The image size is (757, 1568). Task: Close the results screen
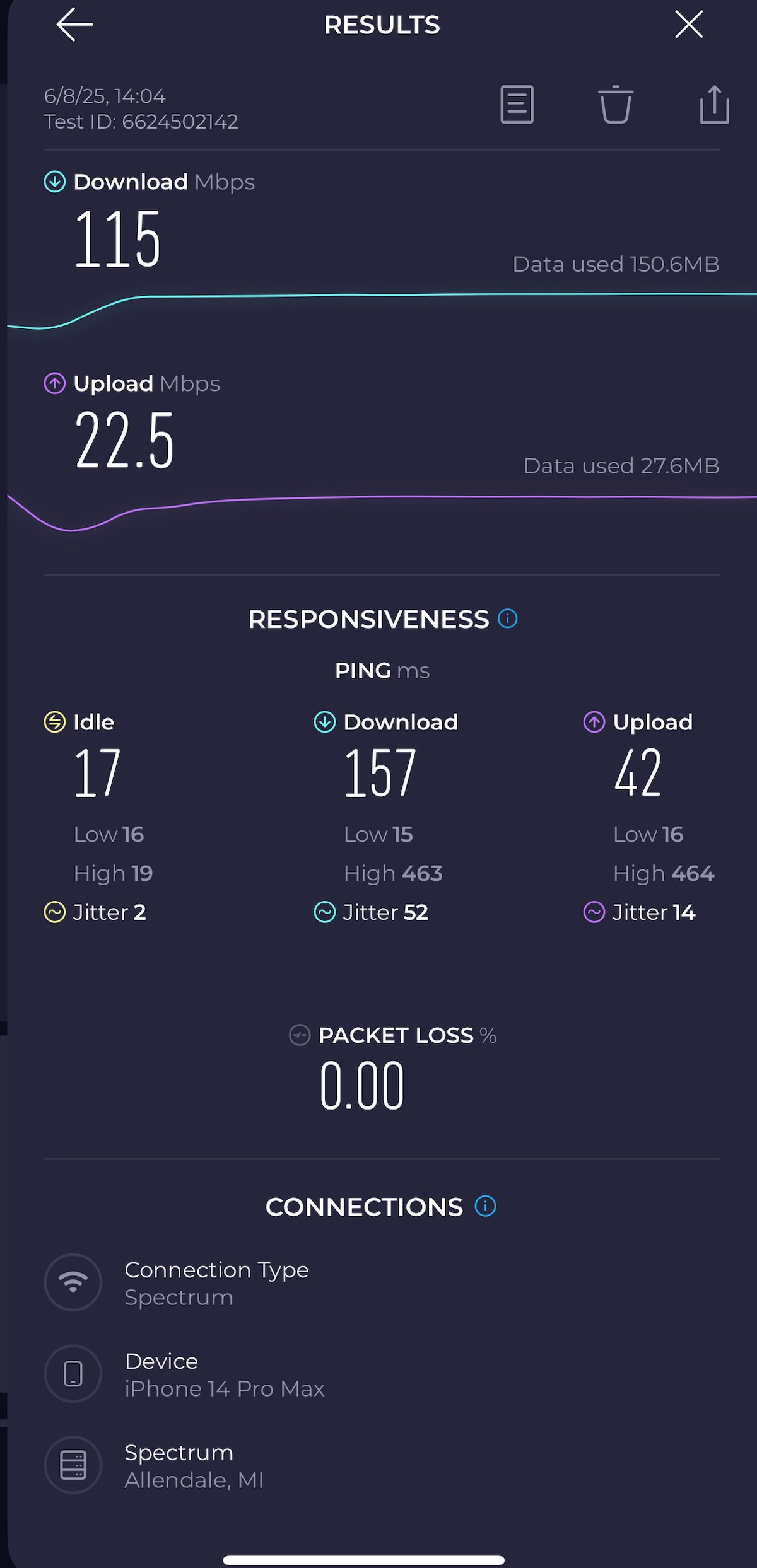(x=688, y=25)
